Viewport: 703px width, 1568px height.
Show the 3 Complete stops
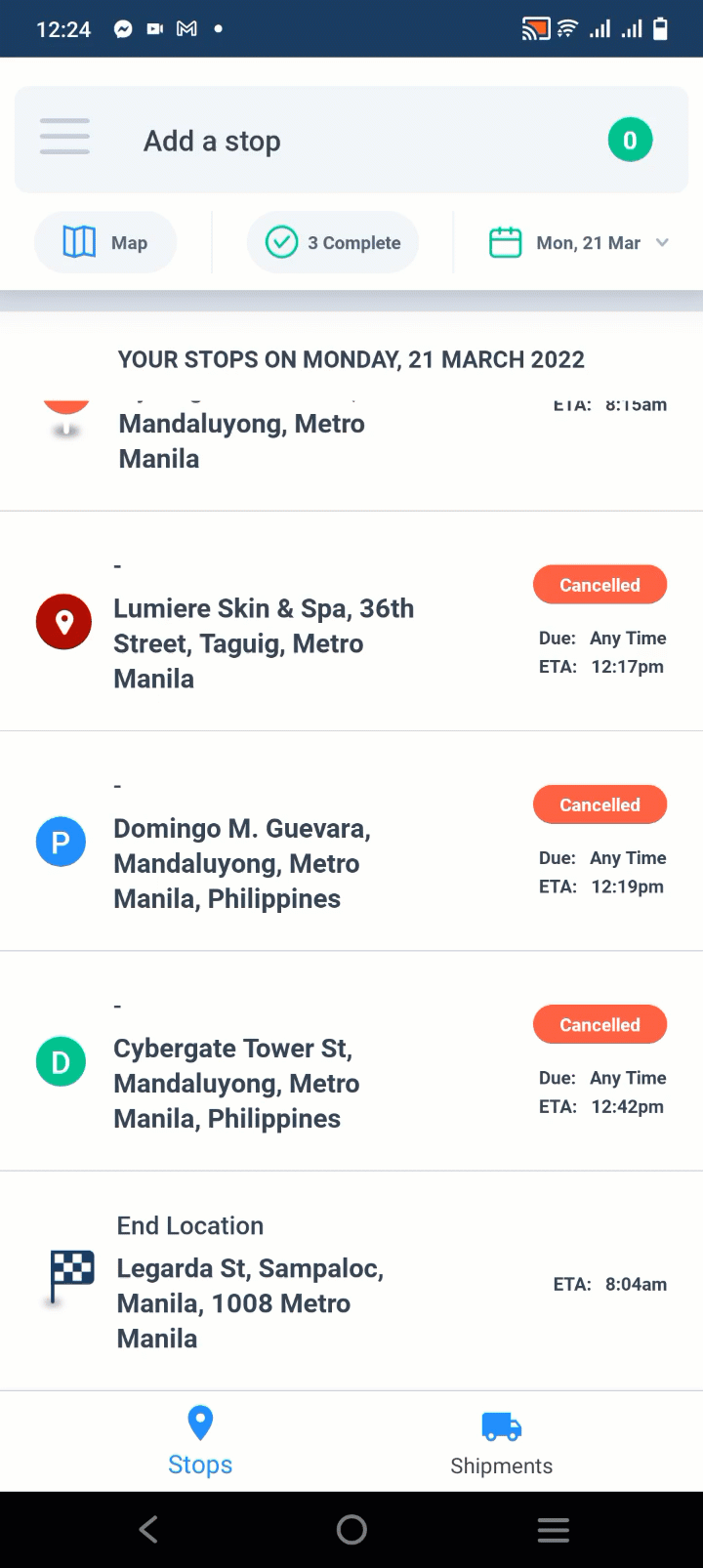click(333, 242)
